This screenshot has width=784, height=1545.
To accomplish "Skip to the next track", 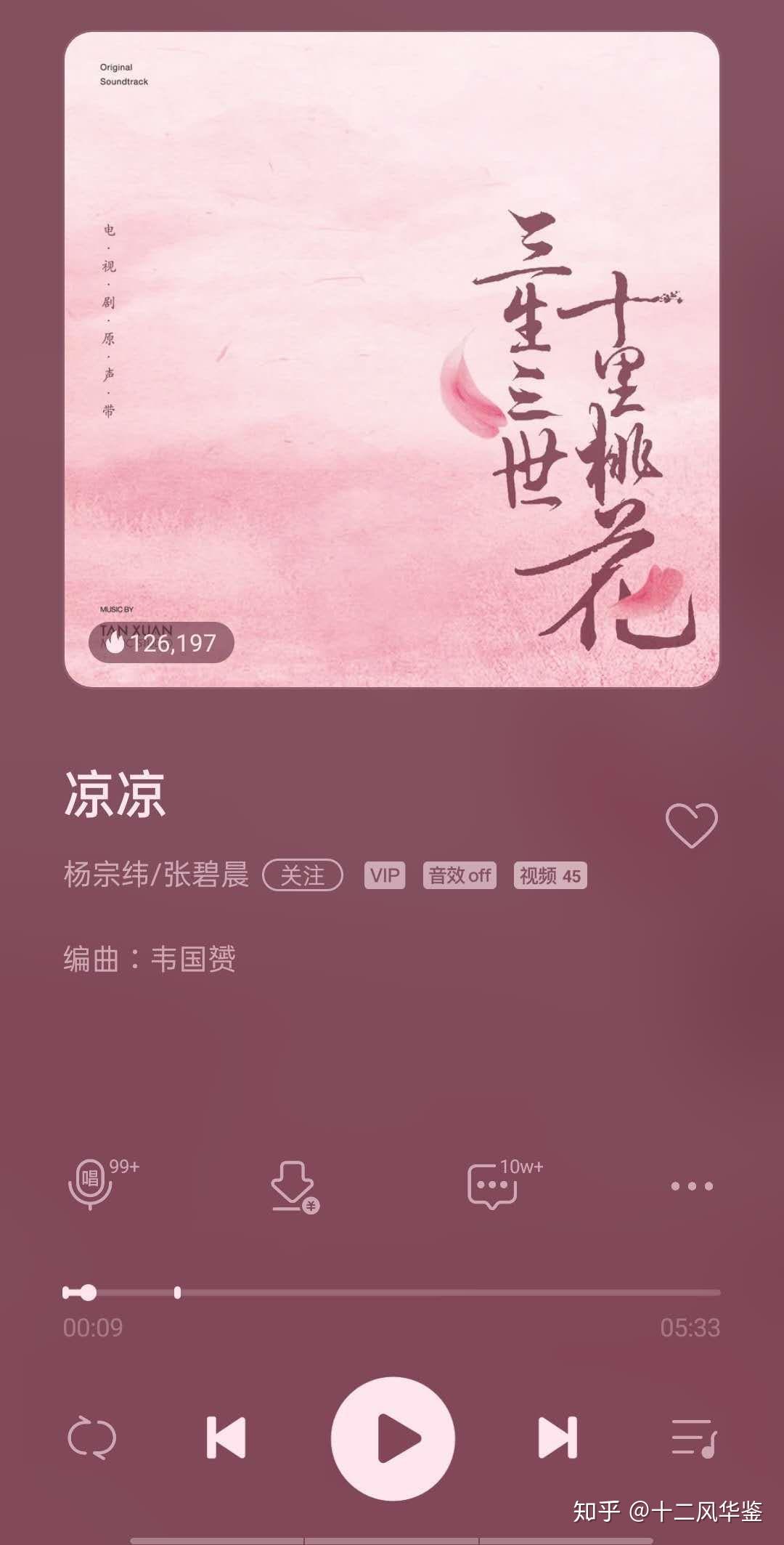I will coord(557,1437).
